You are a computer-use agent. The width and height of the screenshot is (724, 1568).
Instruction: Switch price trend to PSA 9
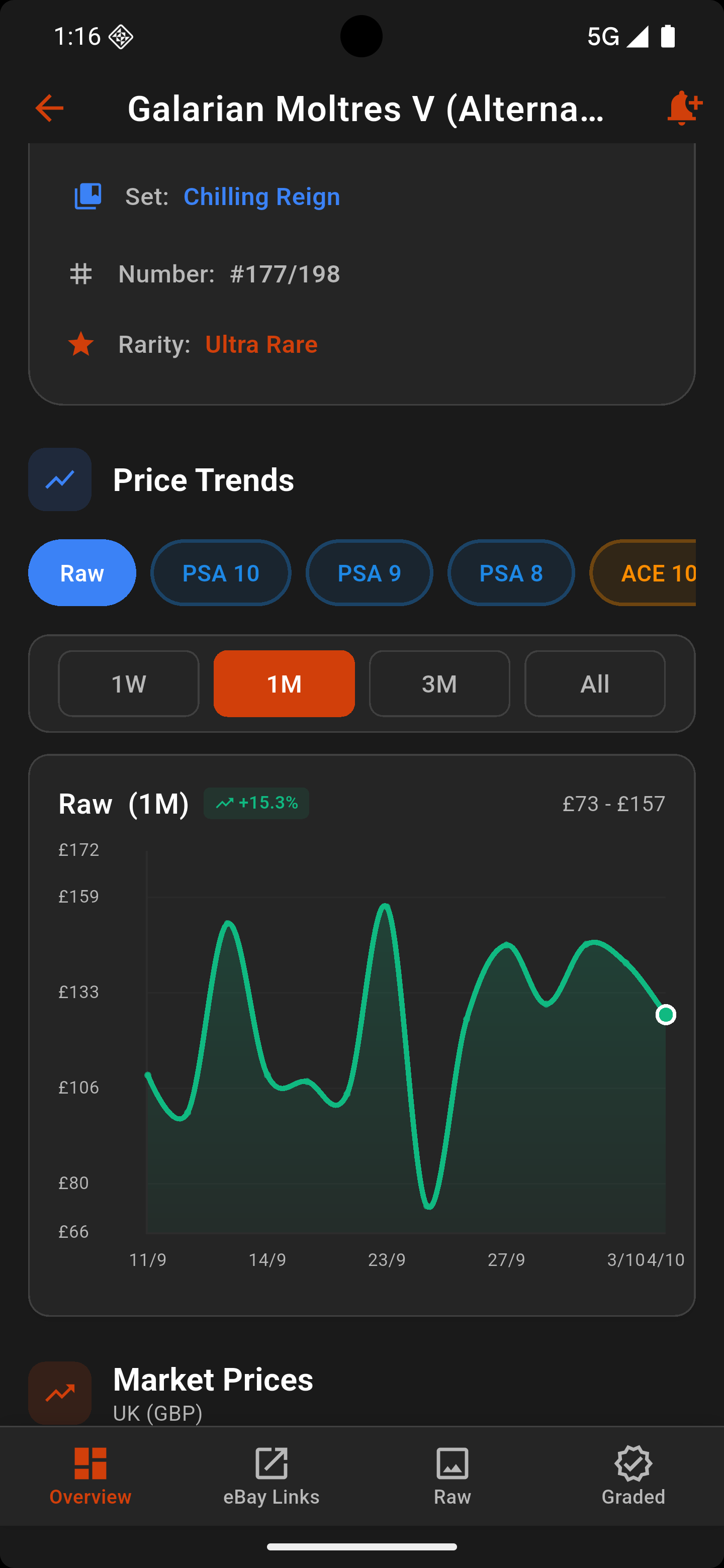[369, 572]
